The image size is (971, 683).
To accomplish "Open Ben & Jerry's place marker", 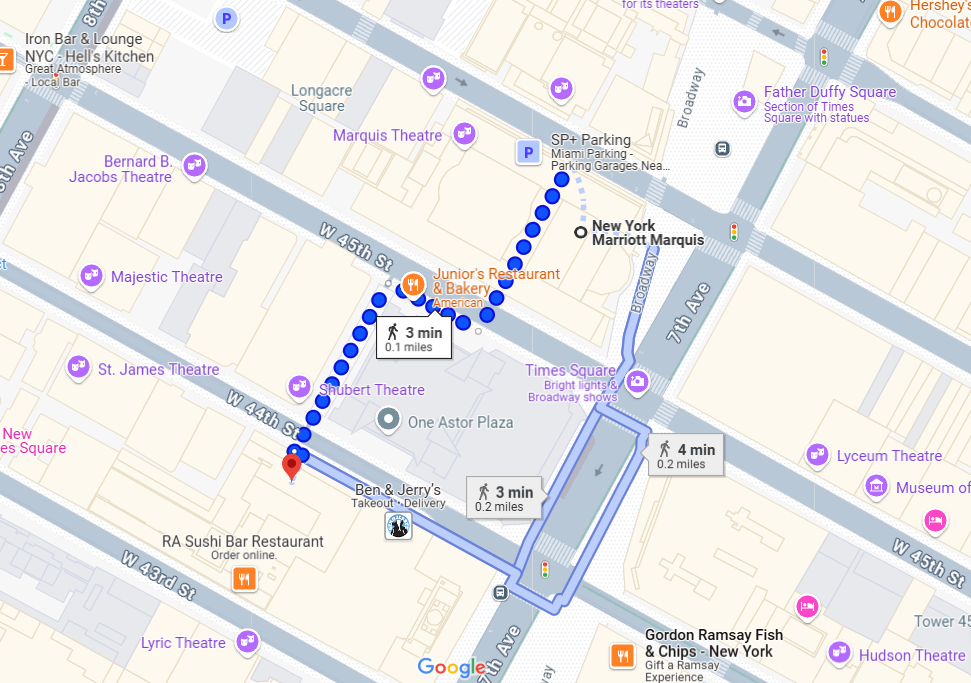I will coord(398,526).
